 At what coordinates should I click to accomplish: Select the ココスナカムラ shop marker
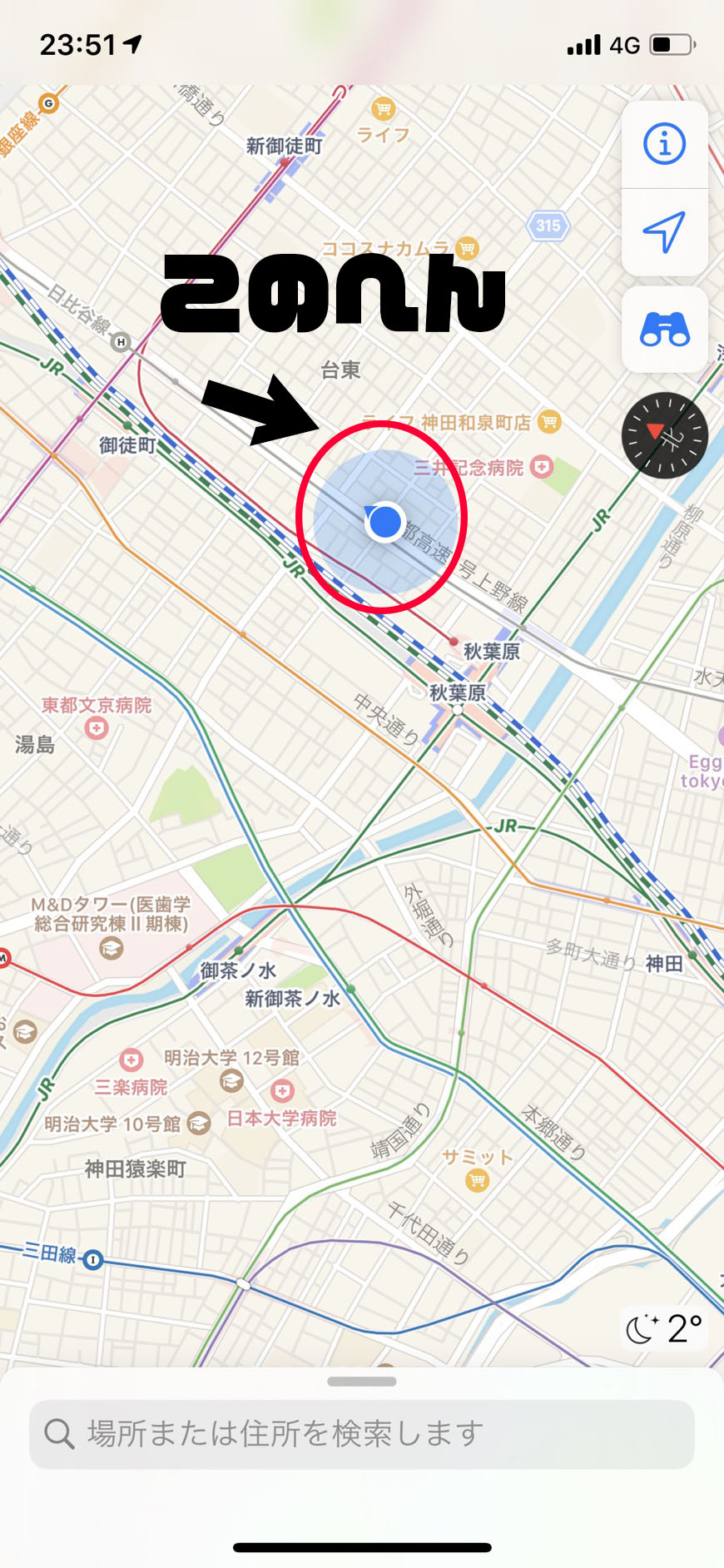pyautogui.click(x=468, y=247)
